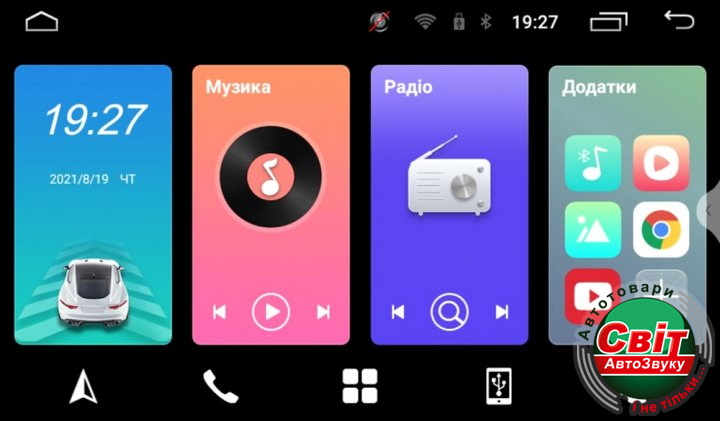Go to the home screen
The image size is (720, 421).
coord(42,21)
